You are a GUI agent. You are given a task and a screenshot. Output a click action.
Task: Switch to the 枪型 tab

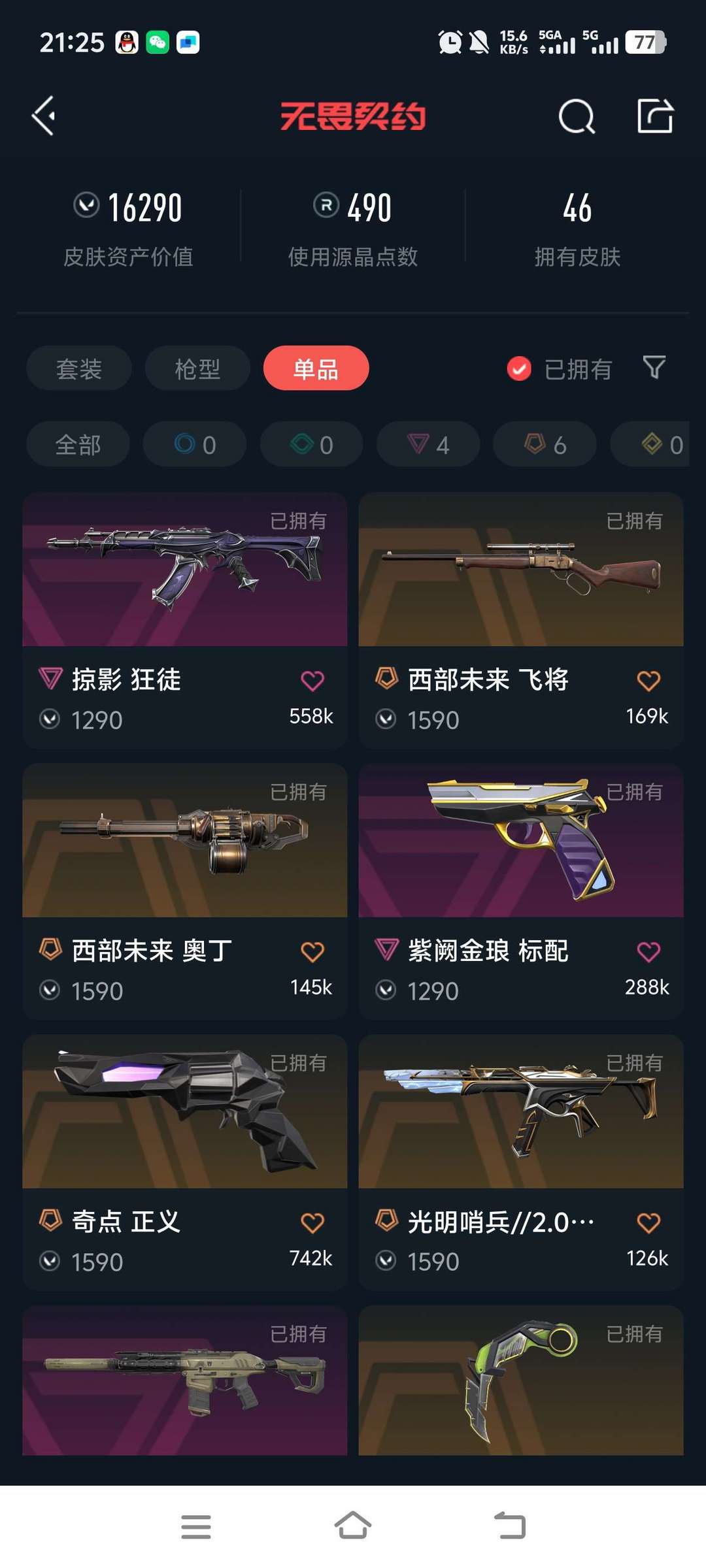[x=197, y=368]
